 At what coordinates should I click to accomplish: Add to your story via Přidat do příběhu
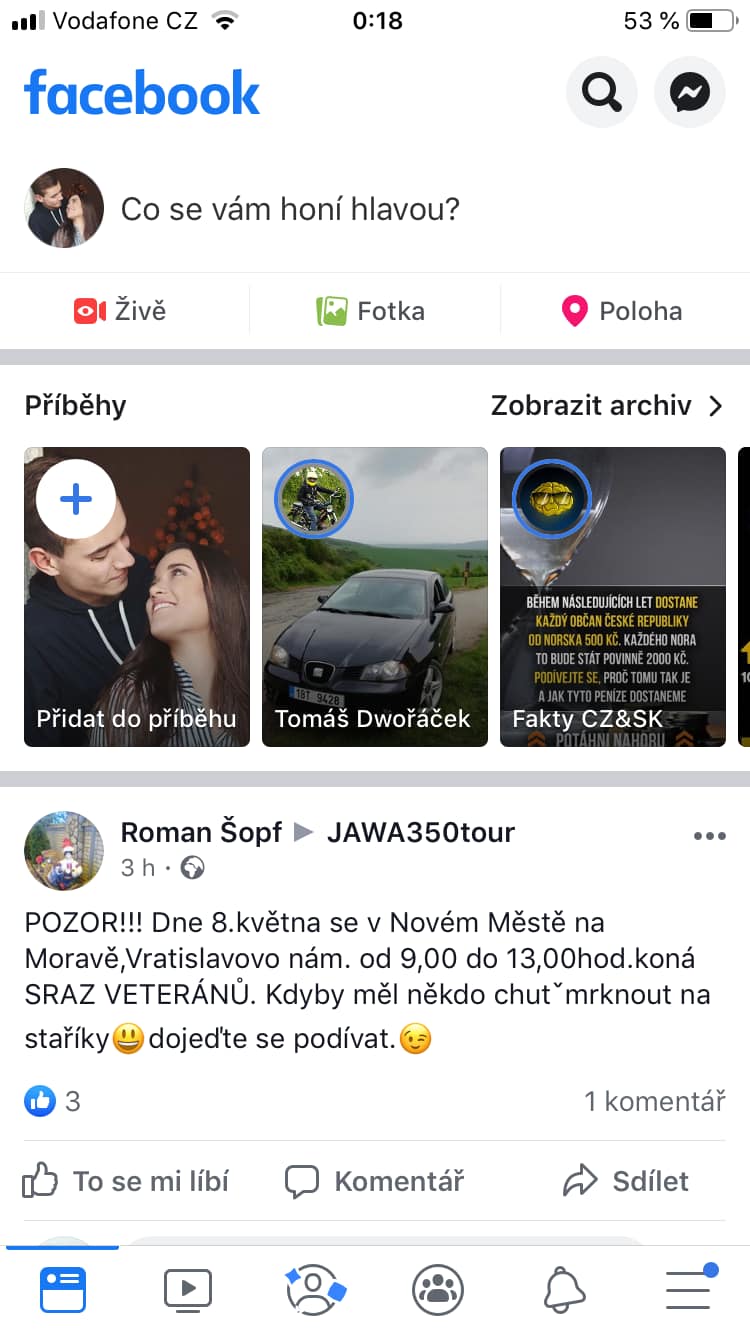pyautogui.click(x=137, y=596)
